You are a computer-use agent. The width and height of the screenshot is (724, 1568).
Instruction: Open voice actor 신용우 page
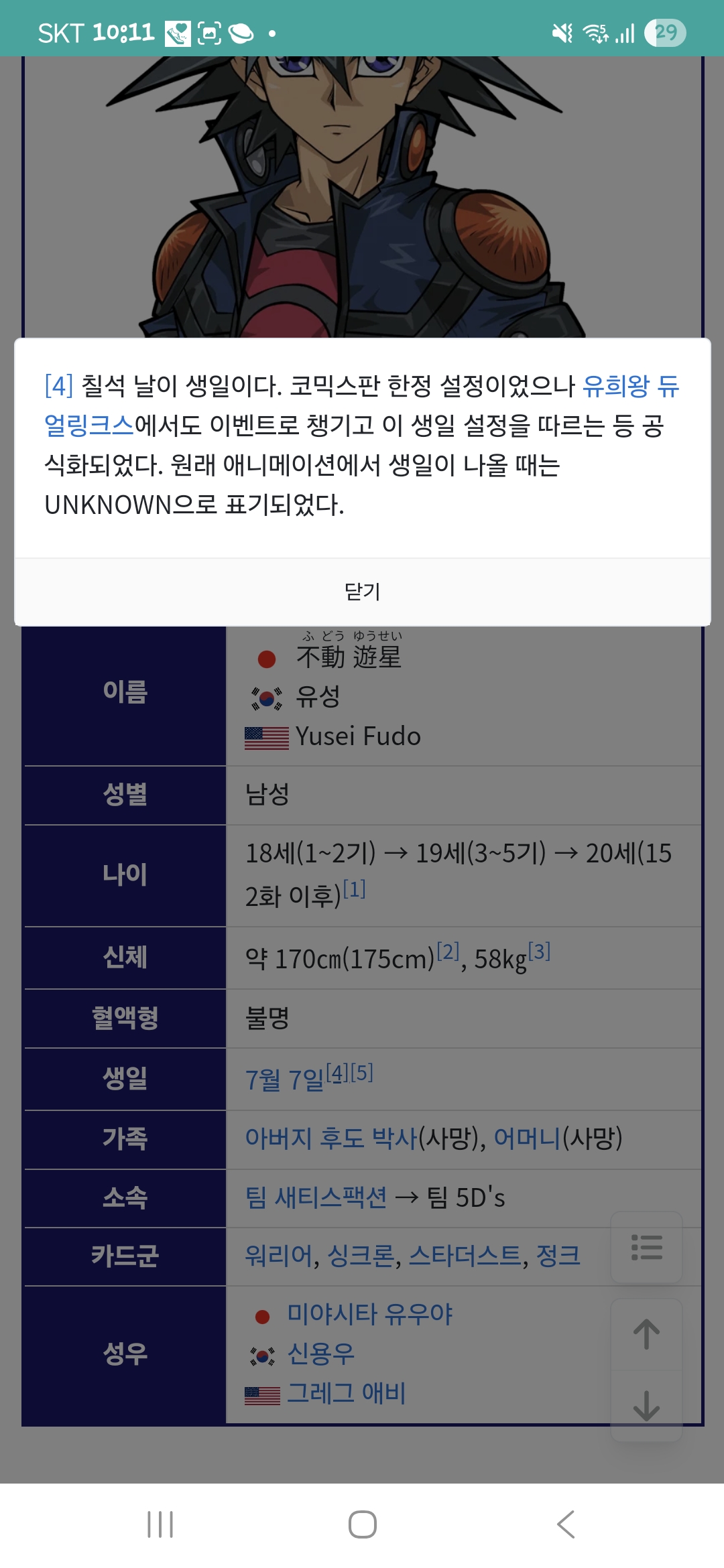[320, 1354]
